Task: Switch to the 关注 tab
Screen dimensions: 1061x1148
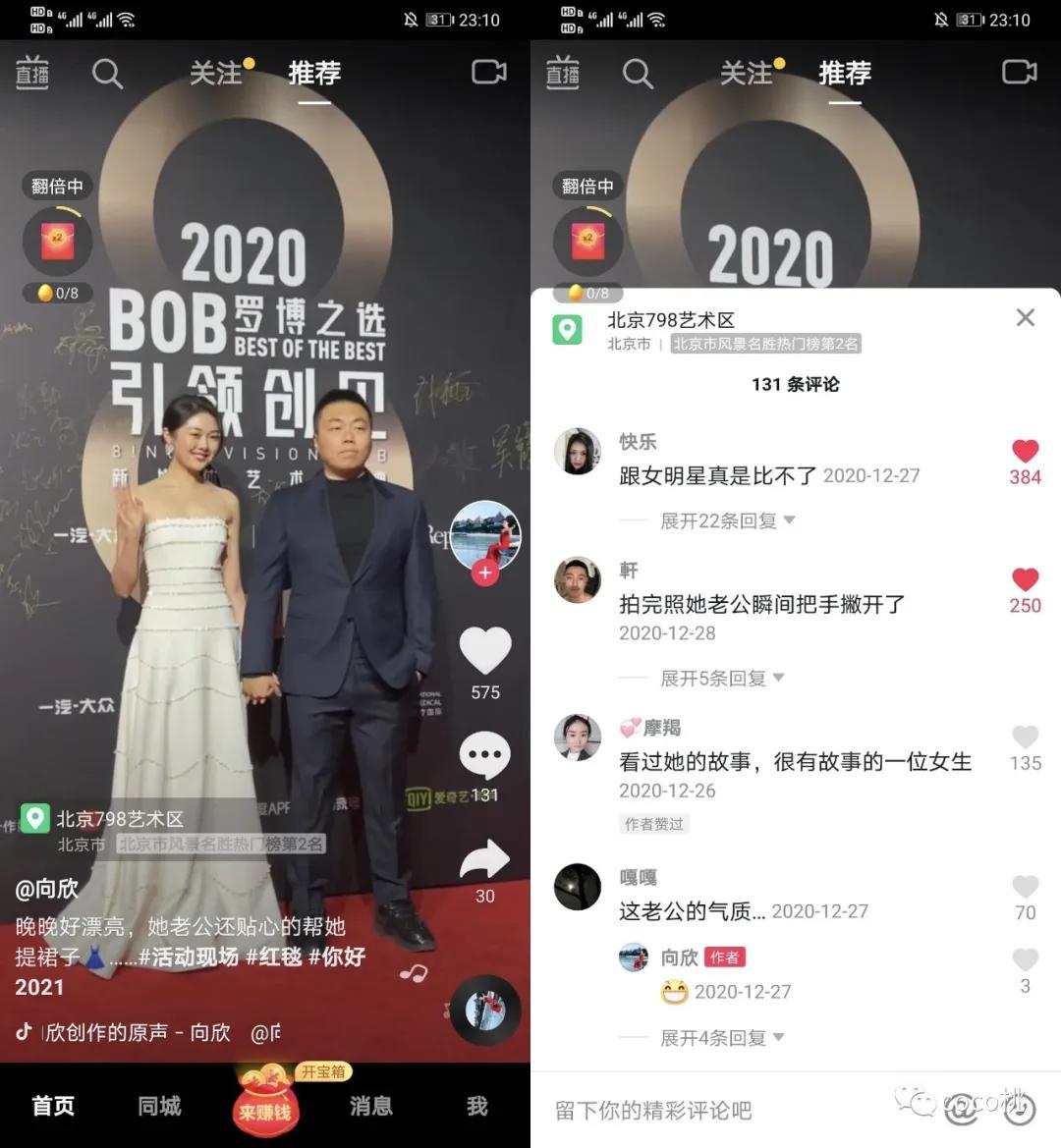Action: pyautogui.click(x=216, y=74)
